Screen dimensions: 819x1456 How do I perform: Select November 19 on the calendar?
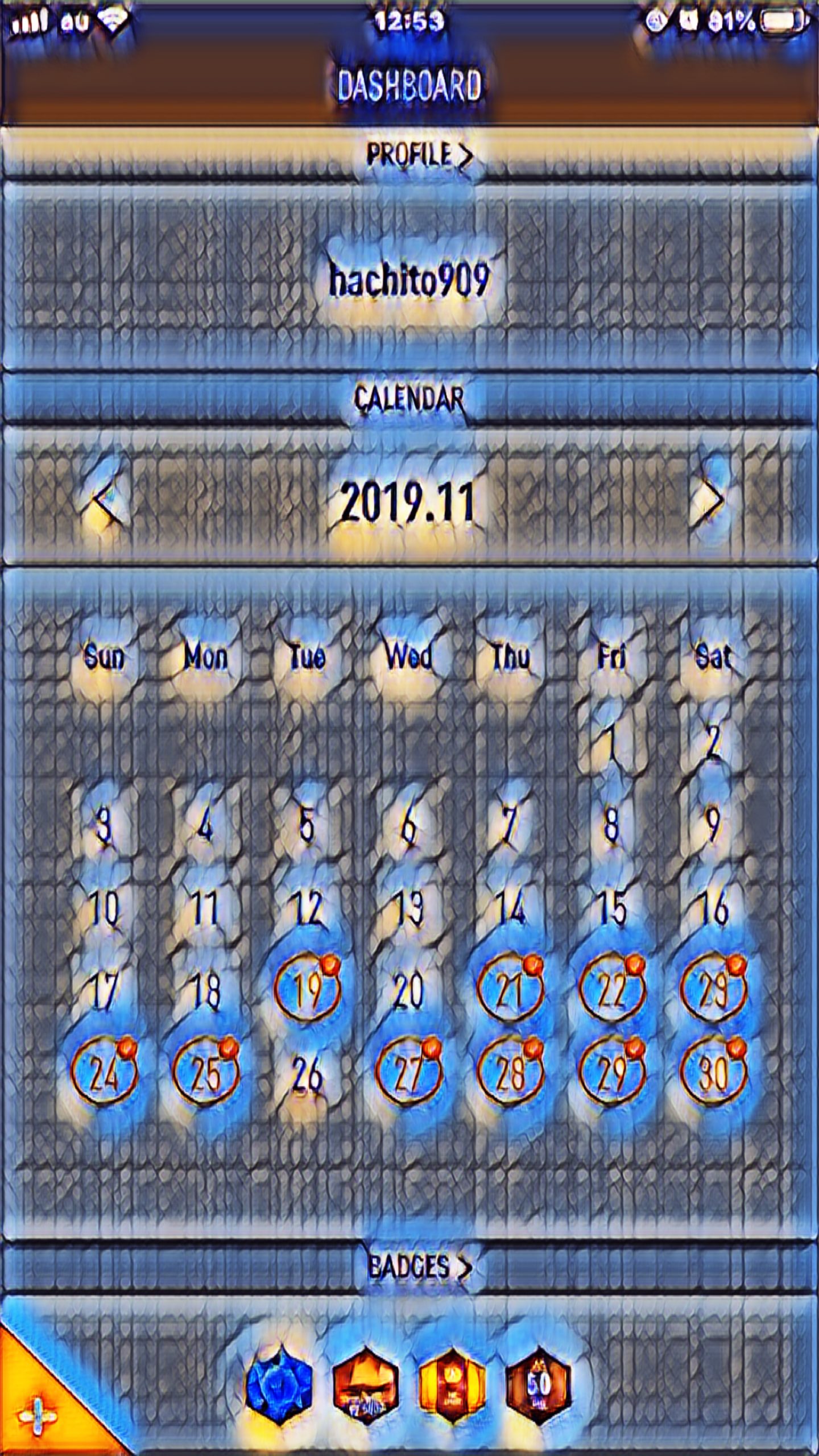[307, 988]
